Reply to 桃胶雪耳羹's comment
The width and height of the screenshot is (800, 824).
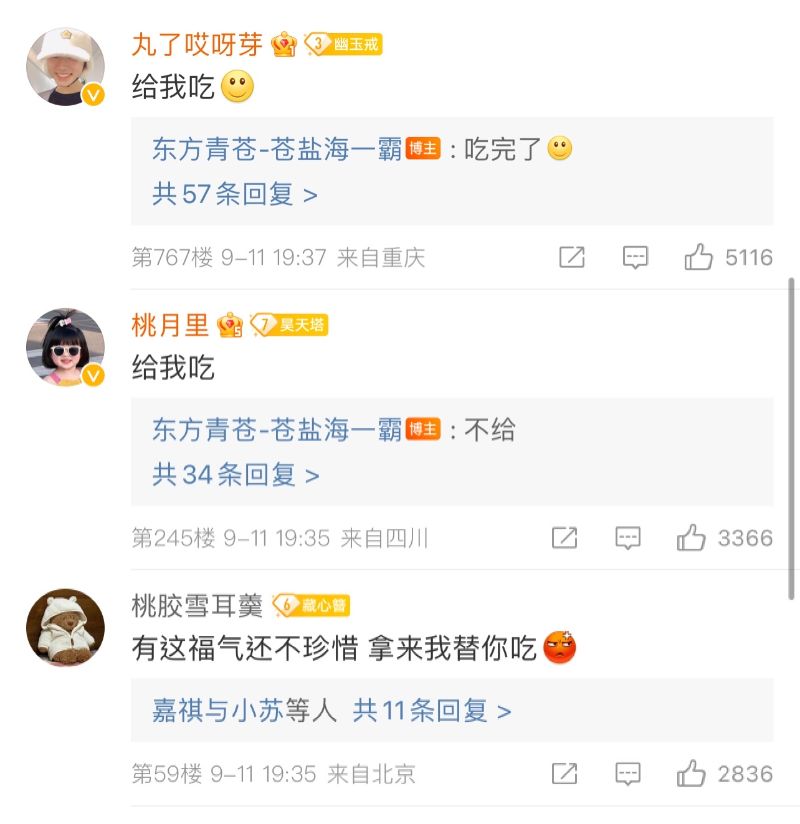[628, 774]
